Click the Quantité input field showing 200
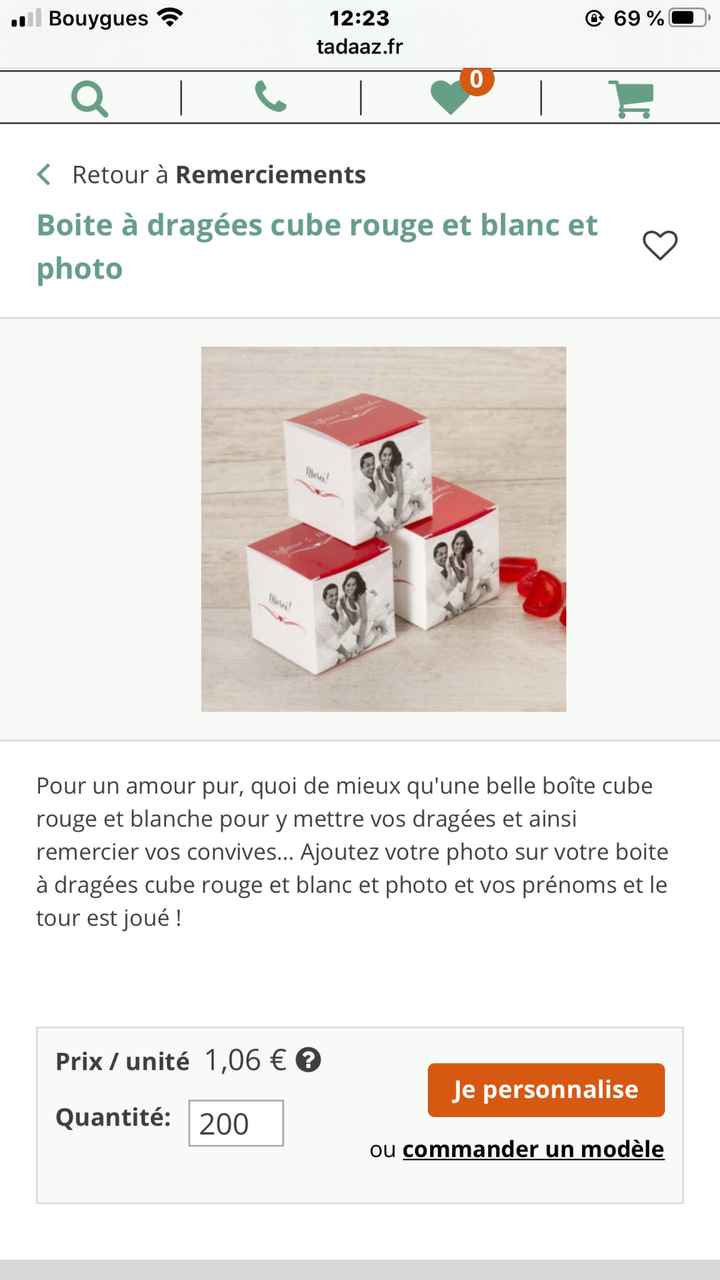720x1280 pixels. 235,1123
